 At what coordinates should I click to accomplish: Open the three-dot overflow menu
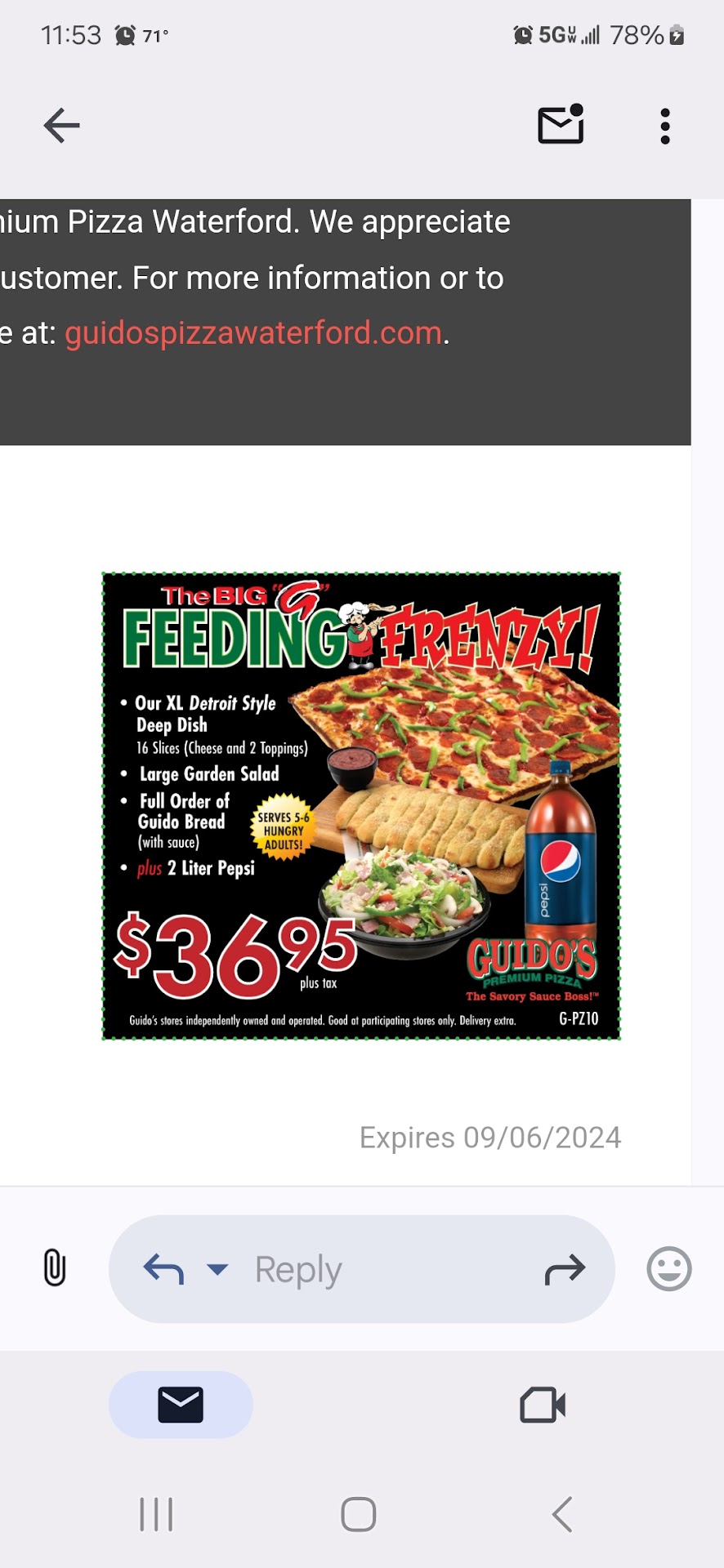tap(665, 127)
